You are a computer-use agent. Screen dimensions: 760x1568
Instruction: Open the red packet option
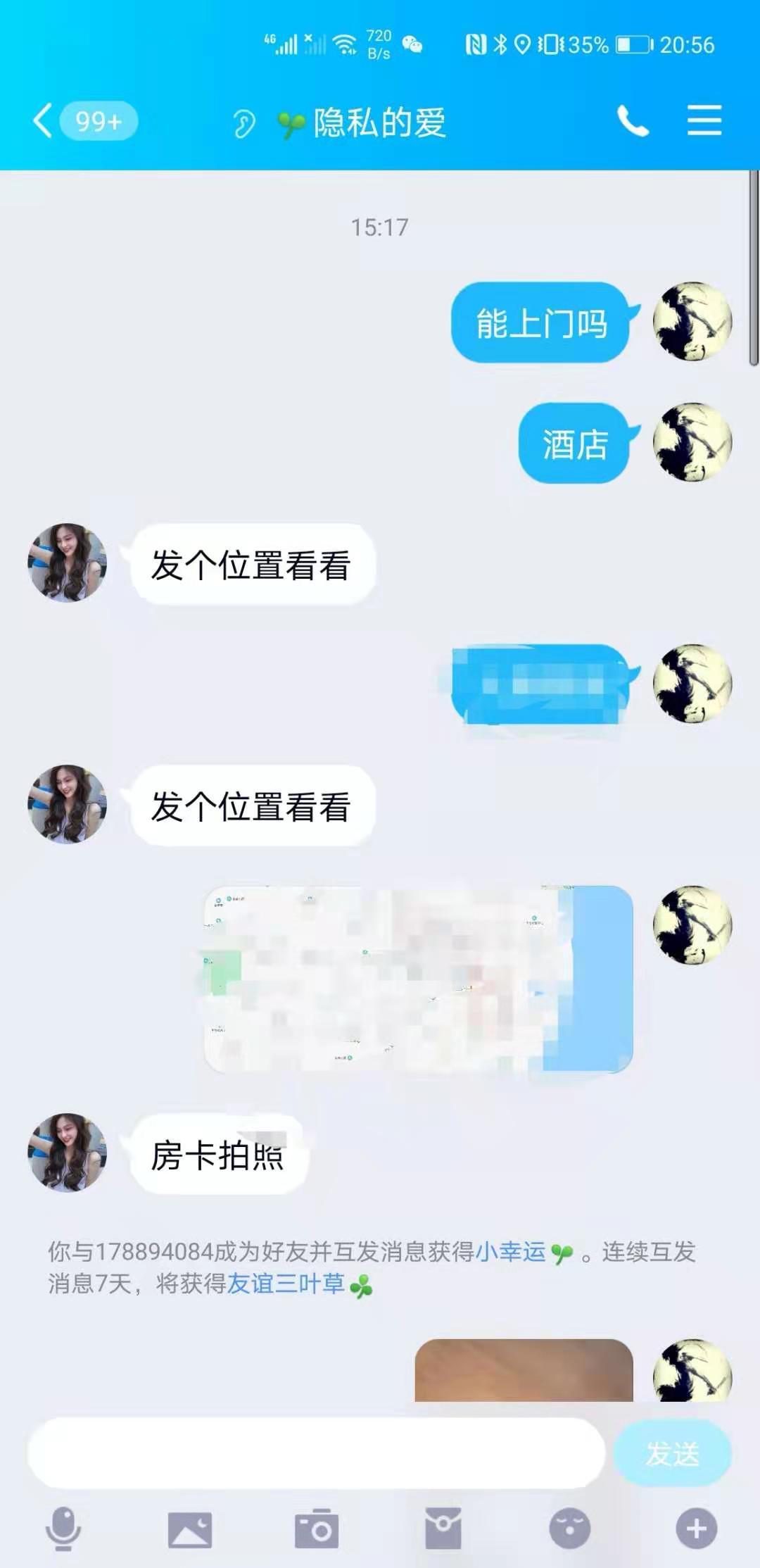click(443, 1529)
